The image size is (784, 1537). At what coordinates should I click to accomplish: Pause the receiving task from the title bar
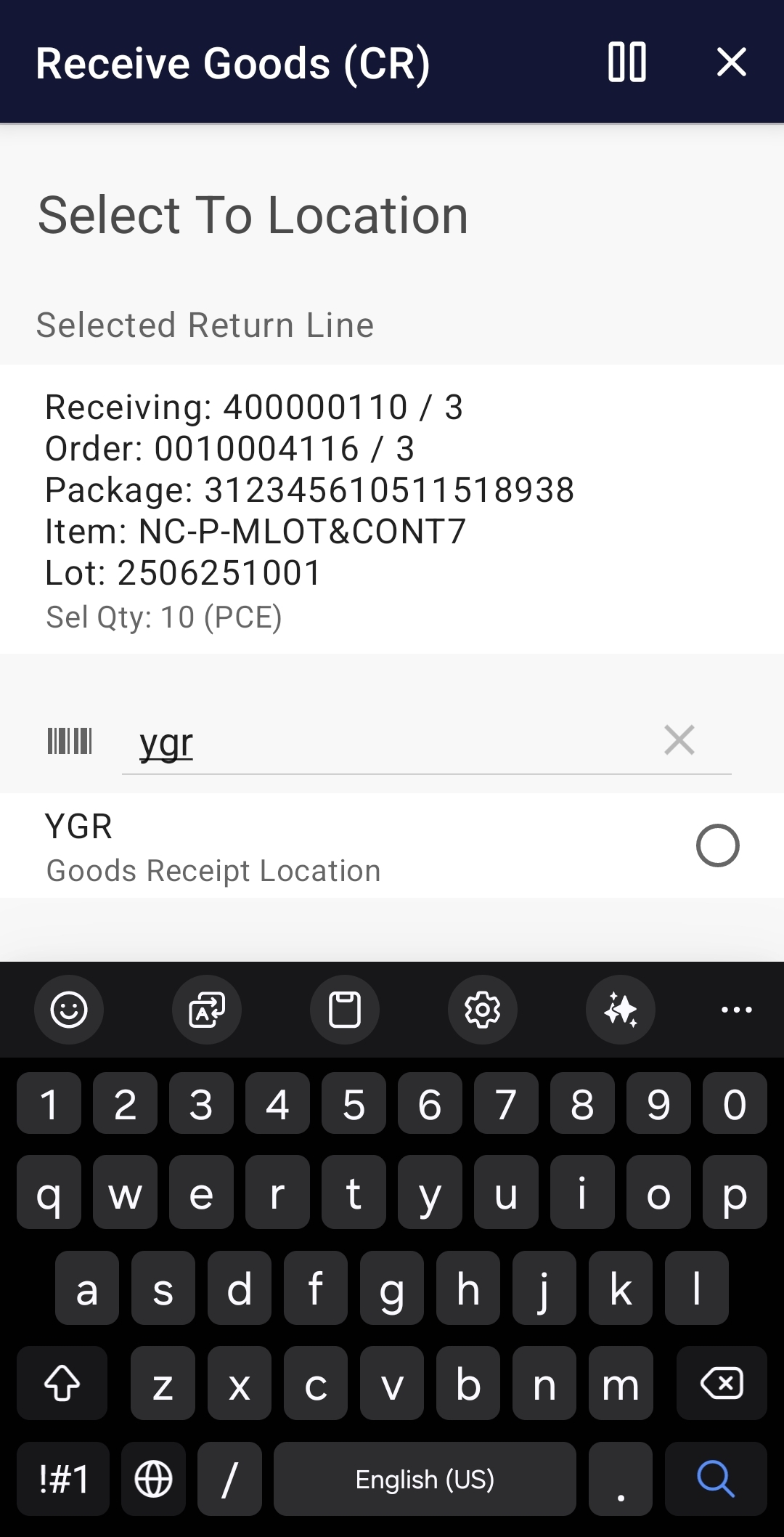pos(626,63)
